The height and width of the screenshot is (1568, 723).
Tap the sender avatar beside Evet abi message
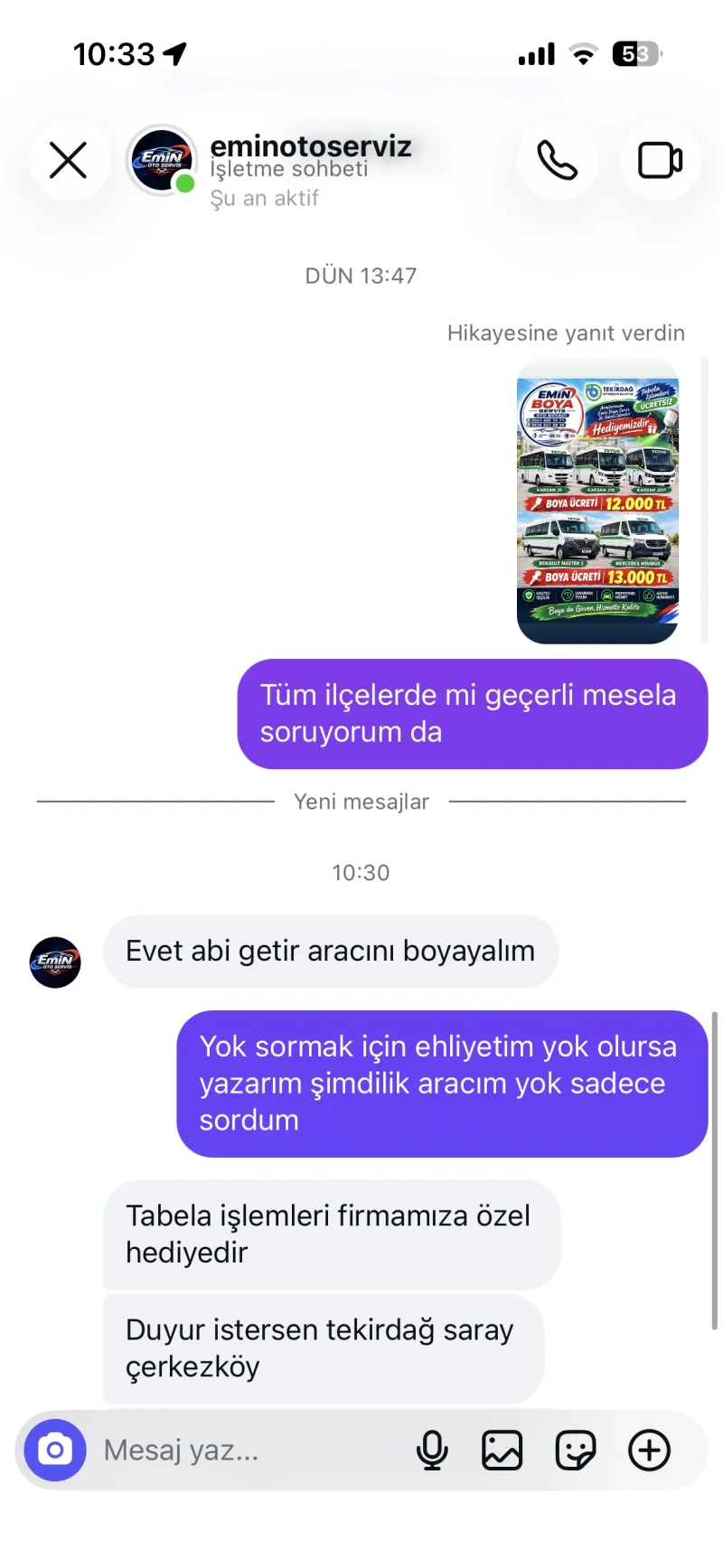click(x=55, y=962)
